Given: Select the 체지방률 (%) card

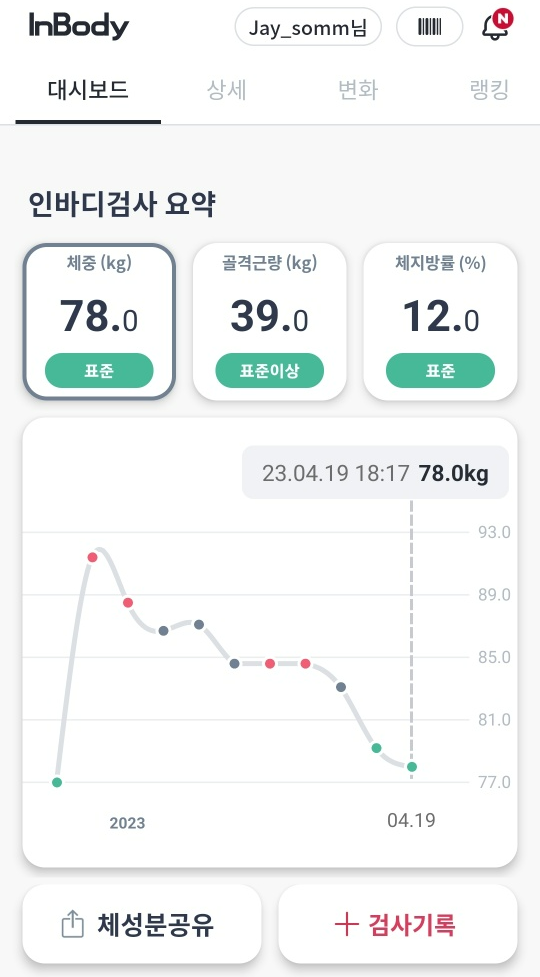Looking at the screenshot, I should pyautogui.click(x=440, y=321).
